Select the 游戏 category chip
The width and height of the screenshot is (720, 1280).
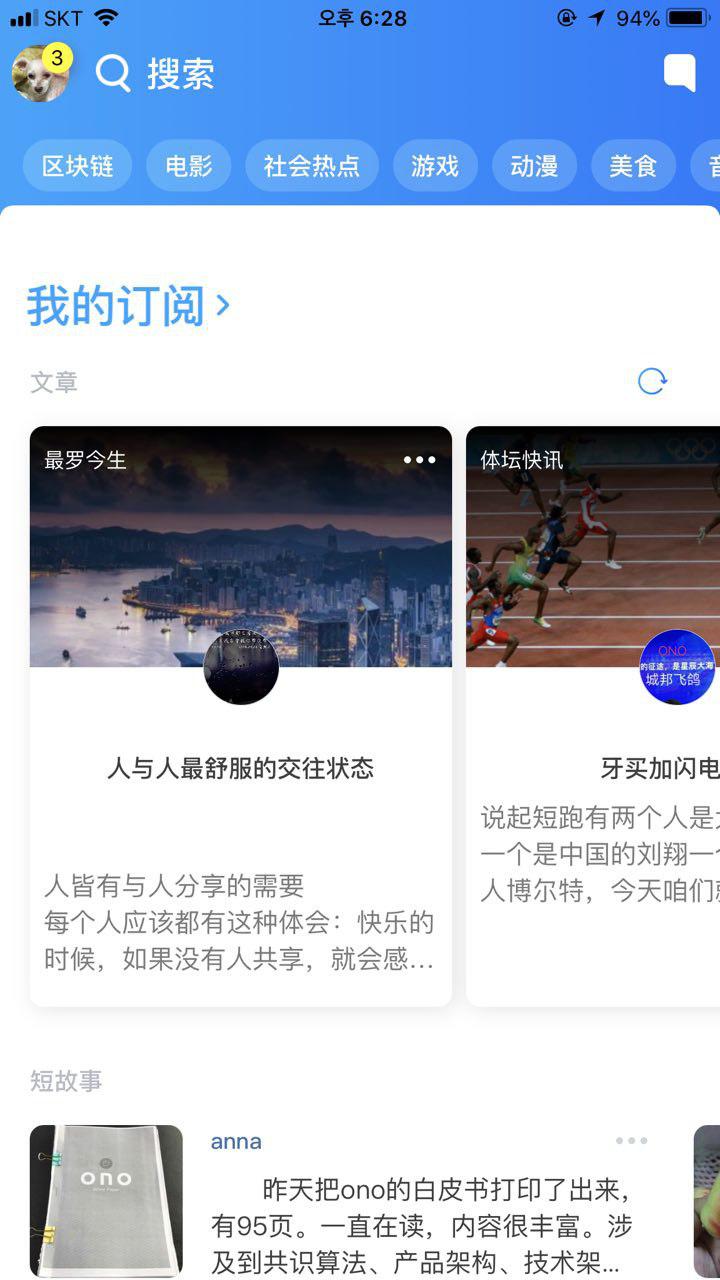tap(434, 166)
